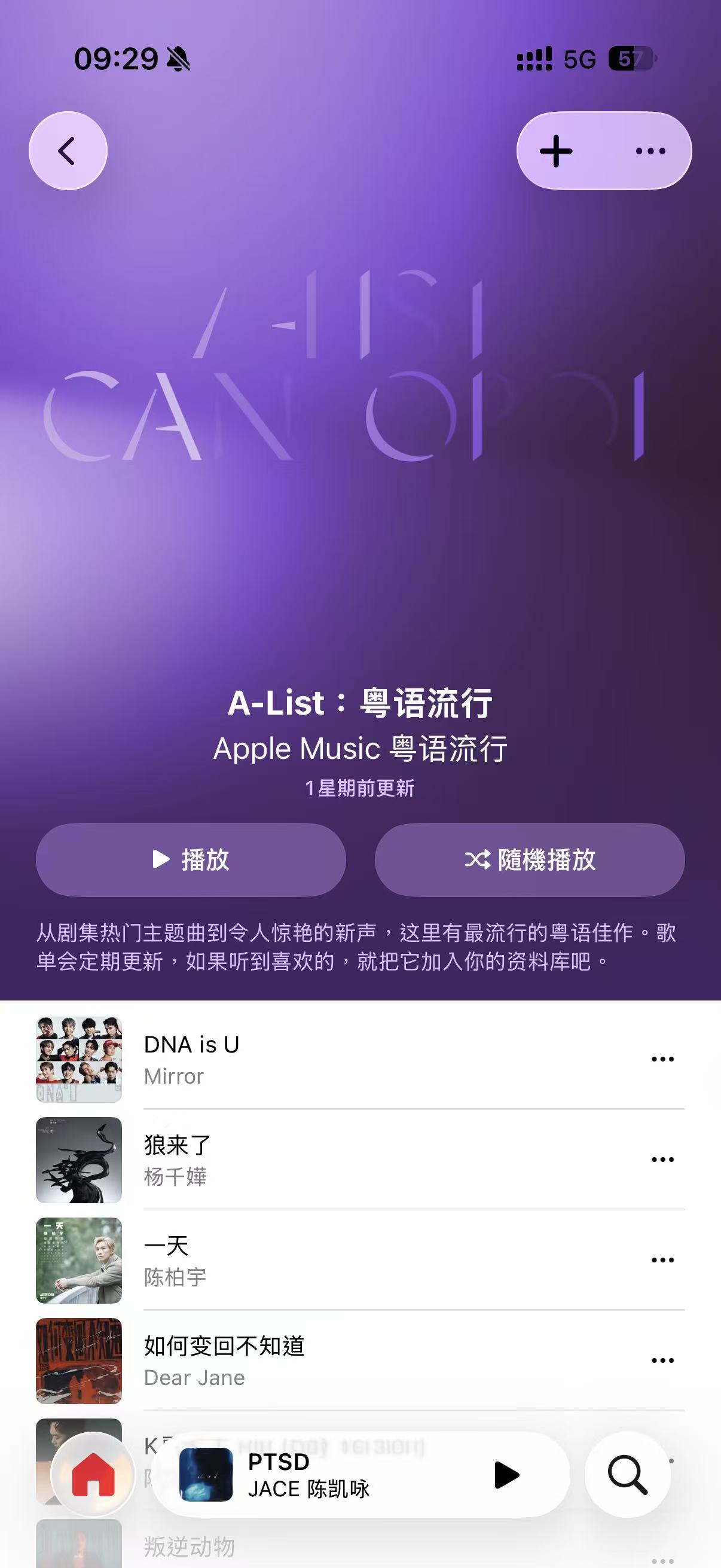721x1568 pixels.
Task: Resume PTSD in the mini player
Action: tap(506, 1474)
